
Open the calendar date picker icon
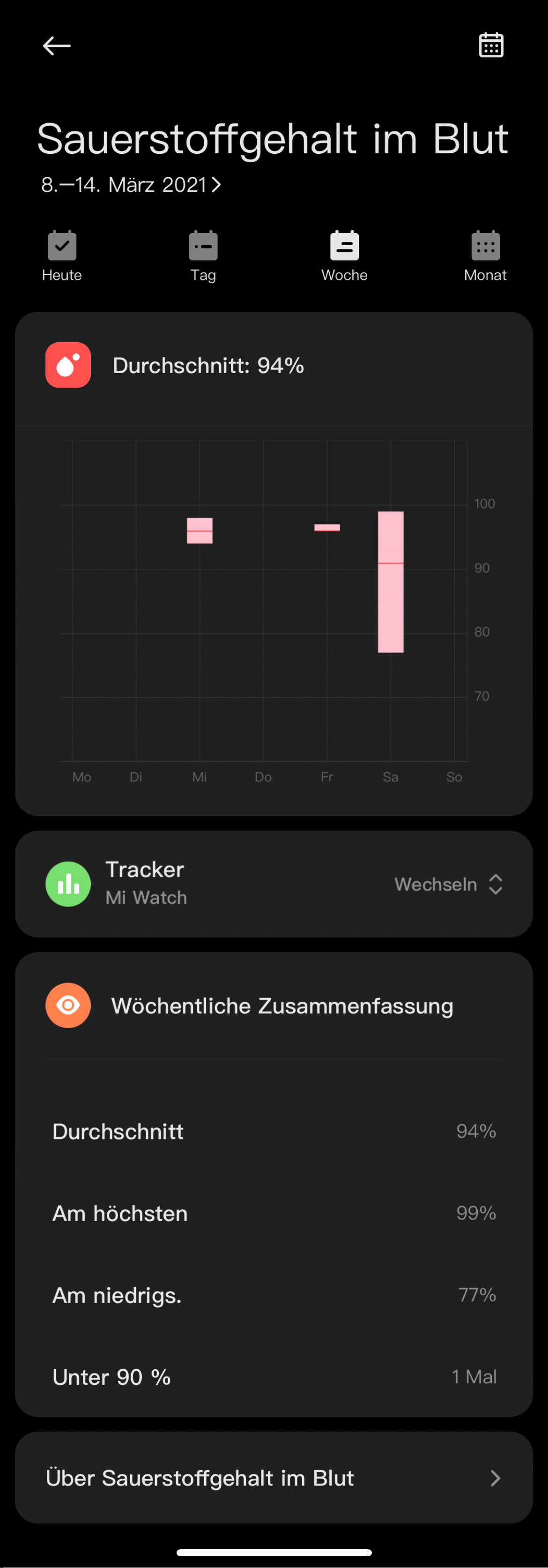tap(491, 45)
